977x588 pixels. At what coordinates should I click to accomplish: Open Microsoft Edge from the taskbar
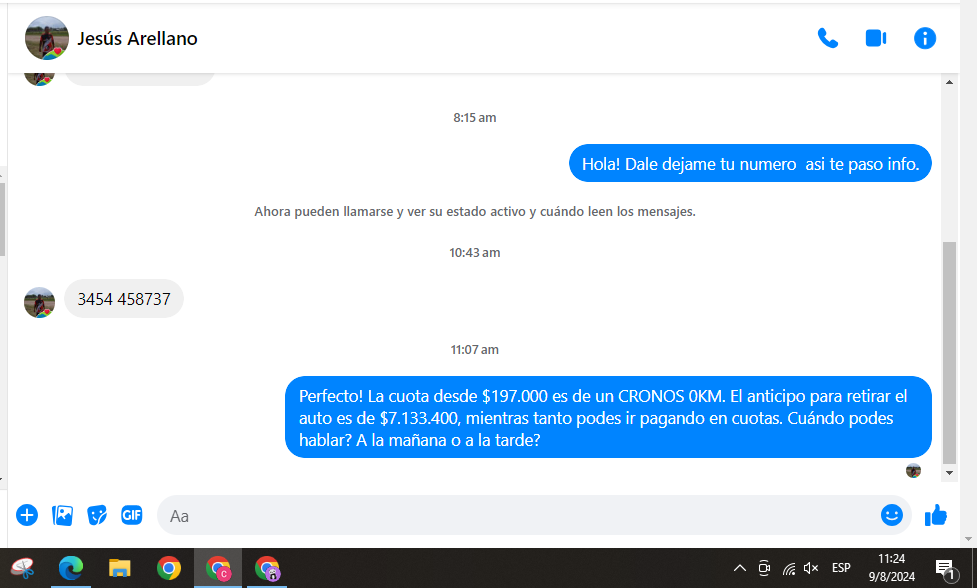[x=71, y=568]
